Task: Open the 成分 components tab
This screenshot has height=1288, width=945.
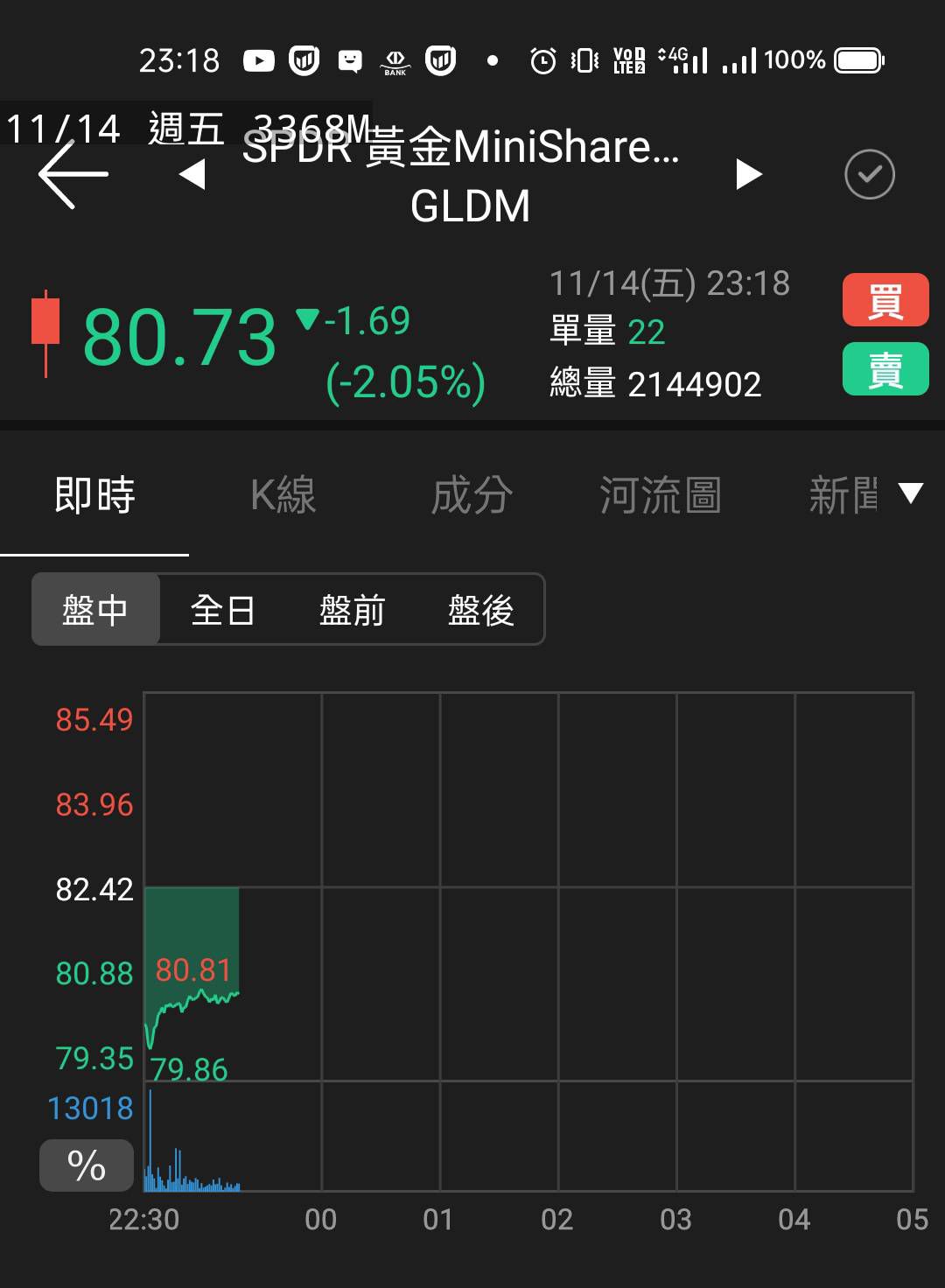Action: tap(472, 495)
